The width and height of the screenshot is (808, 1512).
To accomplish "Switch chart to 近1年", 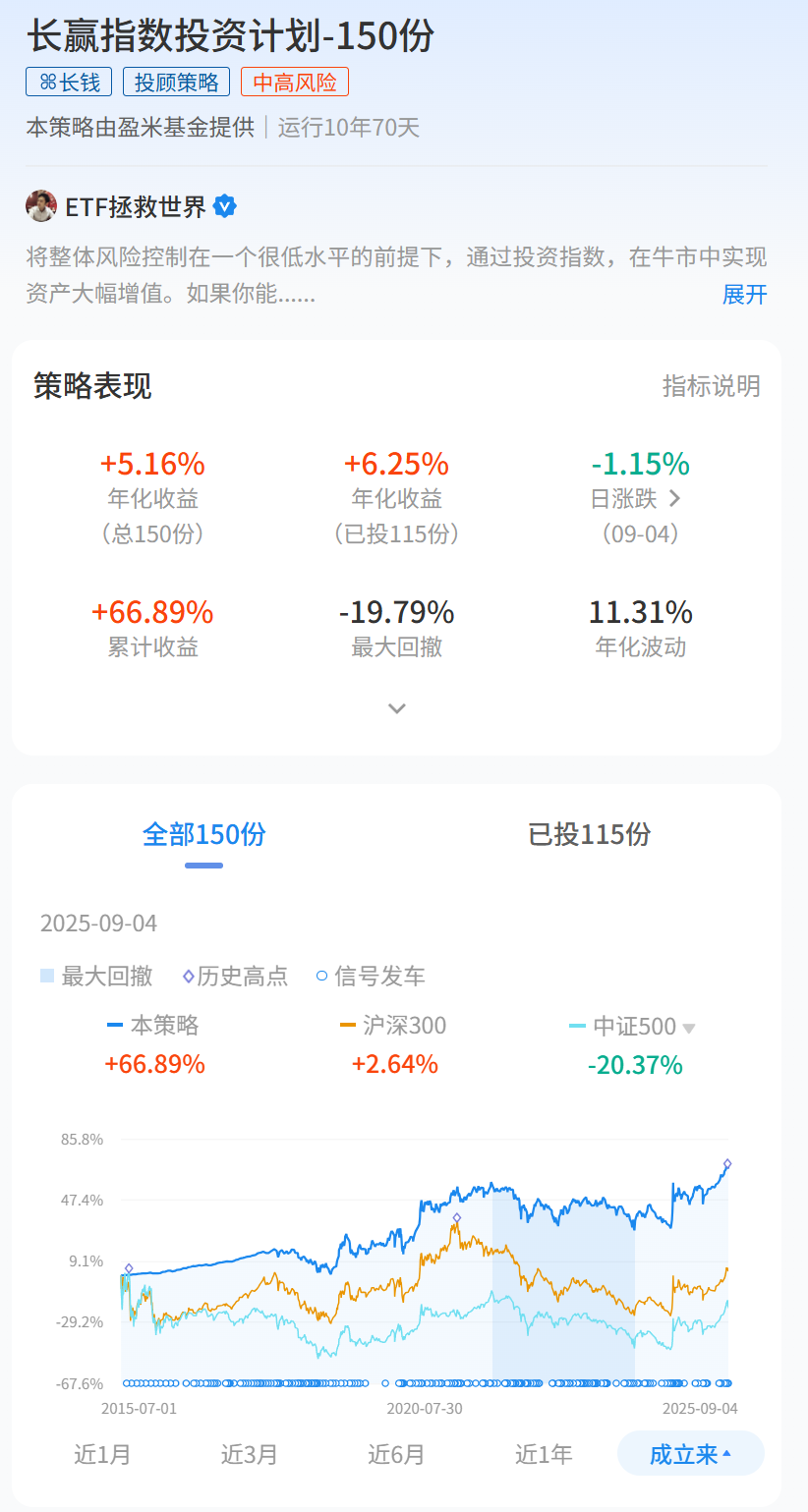I will (544, 1454).
